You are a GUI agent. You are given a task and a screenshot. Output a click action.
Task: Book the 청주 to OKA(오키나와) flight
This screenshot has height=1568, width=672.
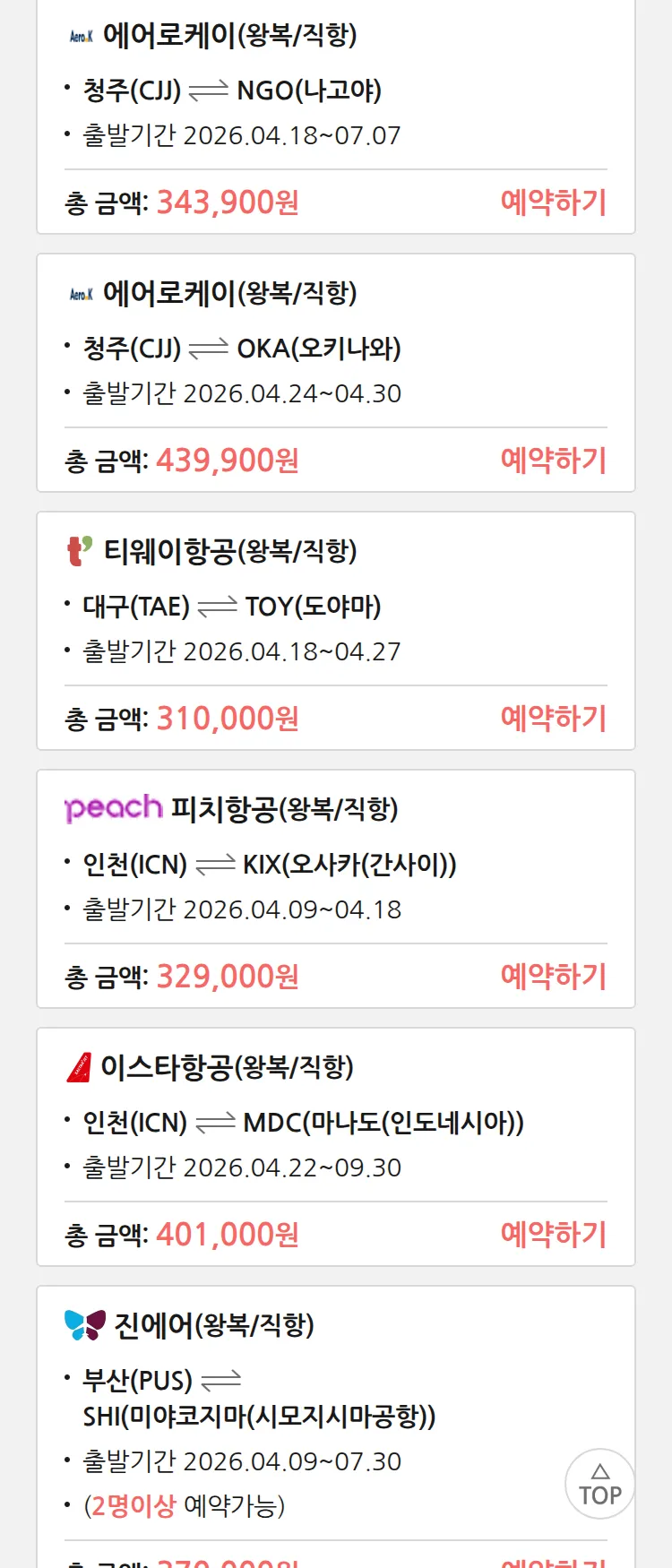(x=553, y=461)
